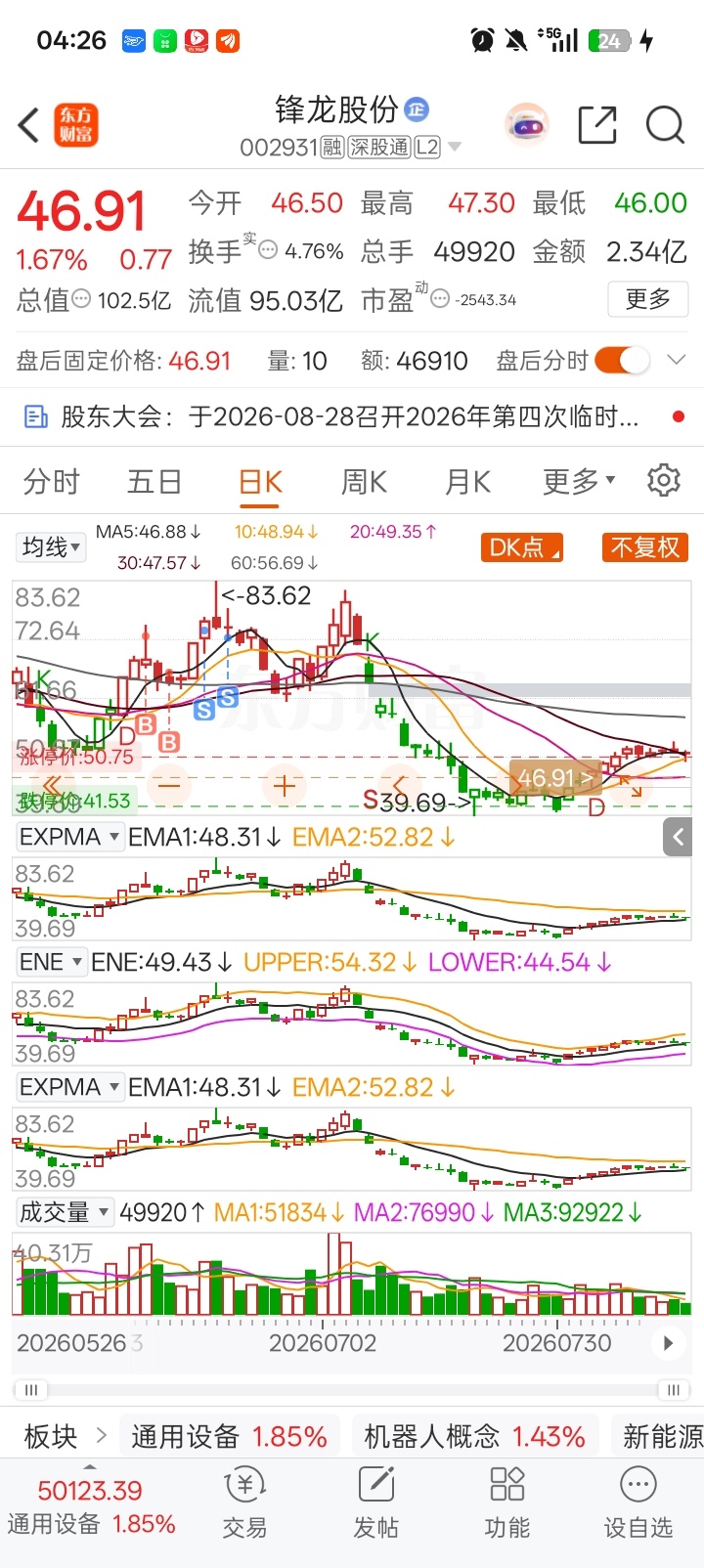Image resolution: width=704 pixels, height=1568 pixels.
Task: Select the 周K chart tab
Action: pos(364,482)
